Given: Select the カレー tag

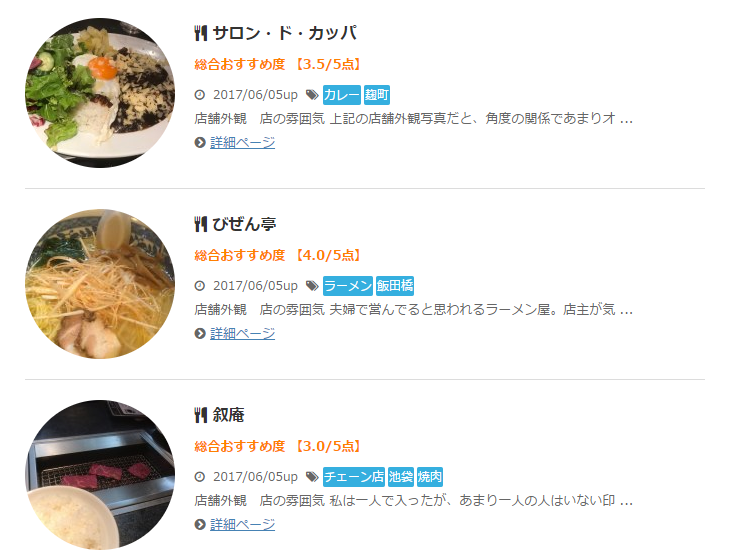Looking at the screenshot, I should coord(342,95).
